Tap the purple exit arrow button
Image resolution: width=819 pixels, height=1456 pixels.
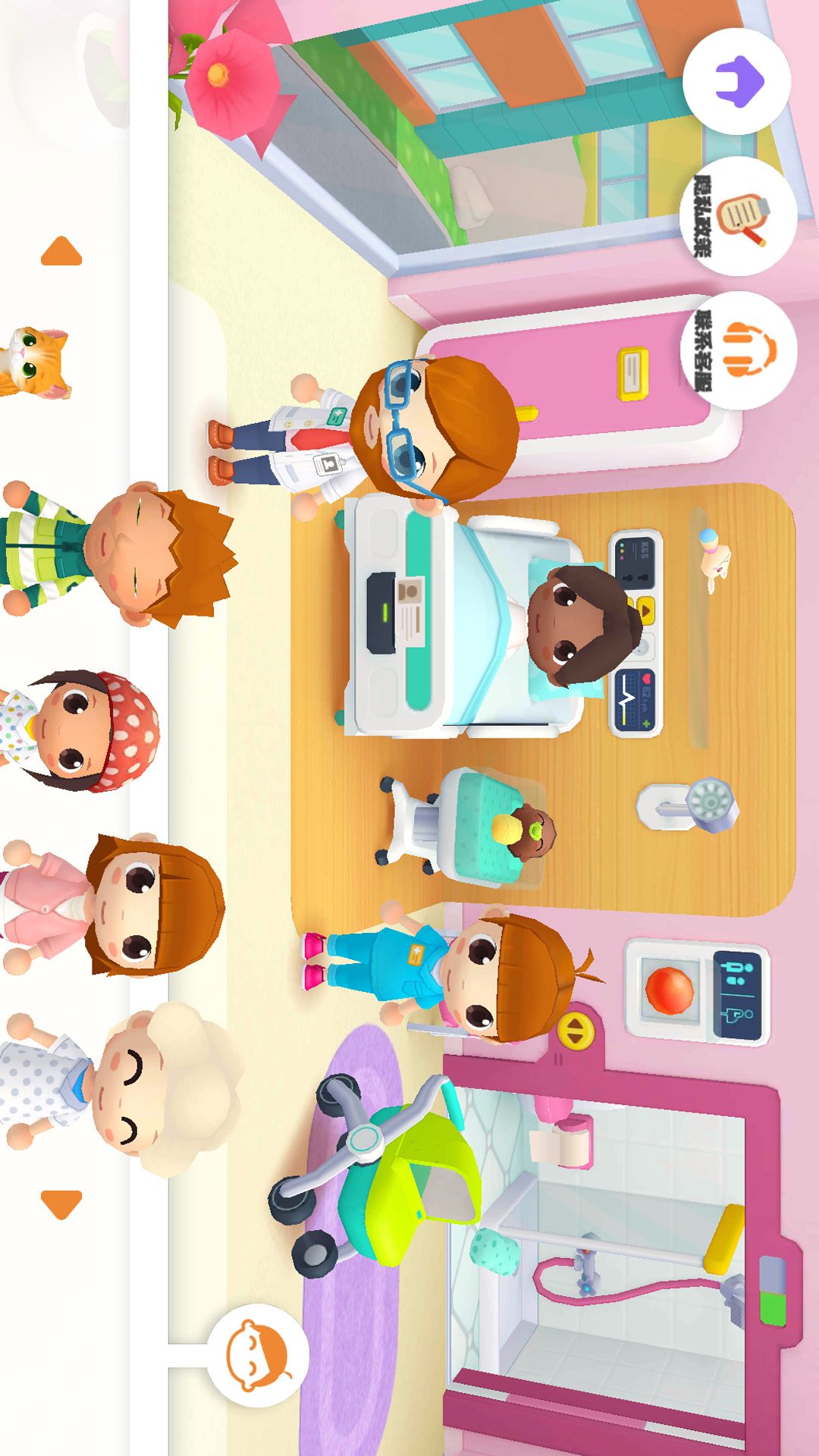coord(736,82)
